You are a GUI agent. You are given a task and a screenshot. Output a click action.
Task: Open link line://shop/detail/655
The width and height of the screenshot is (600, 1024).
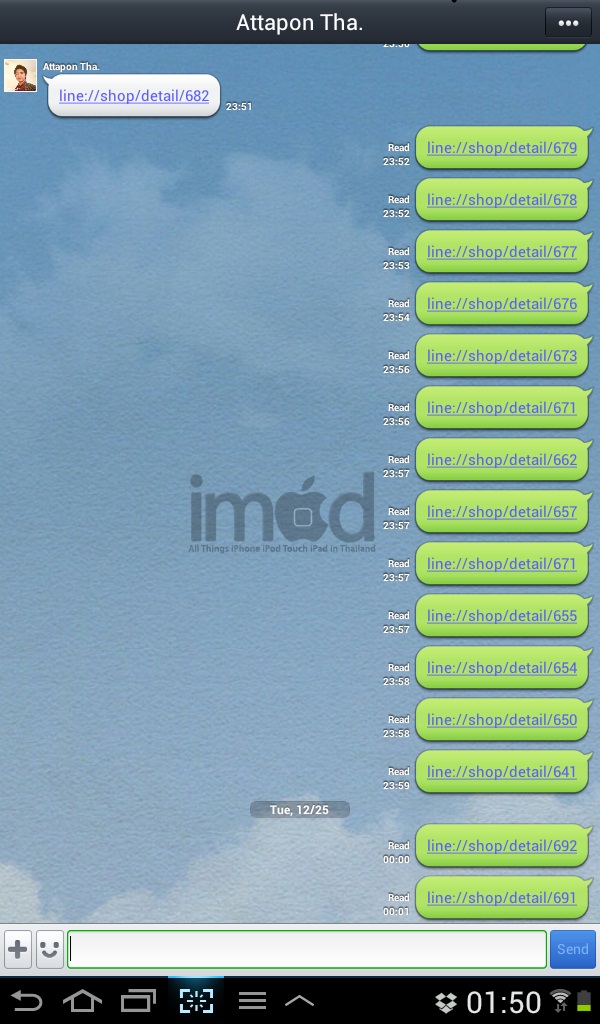[x=502, y=616]
